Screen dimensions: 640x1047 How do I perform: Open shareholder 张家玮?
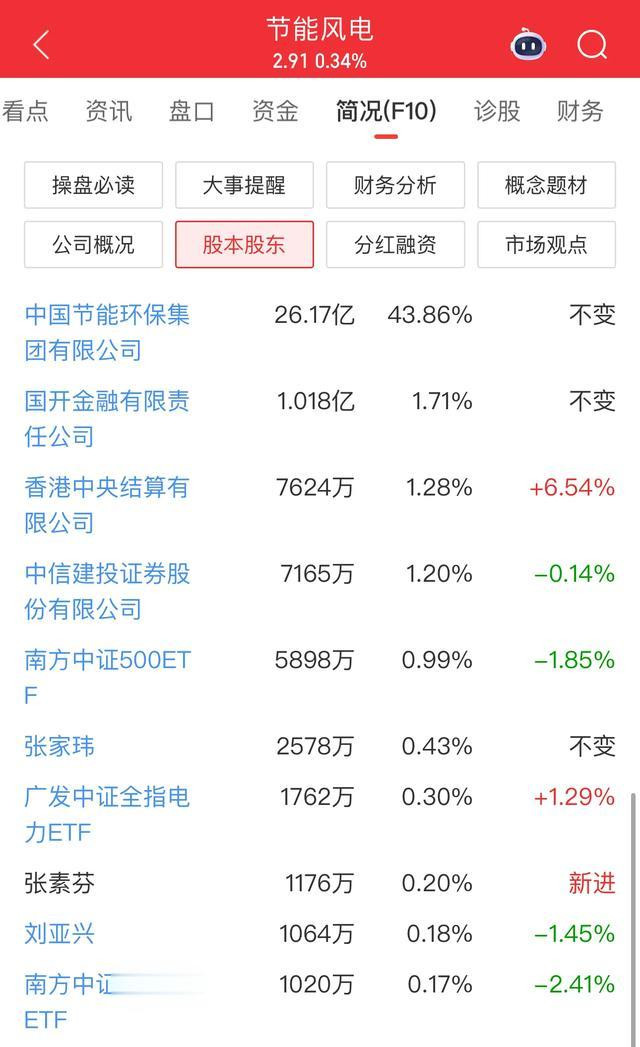59,746
